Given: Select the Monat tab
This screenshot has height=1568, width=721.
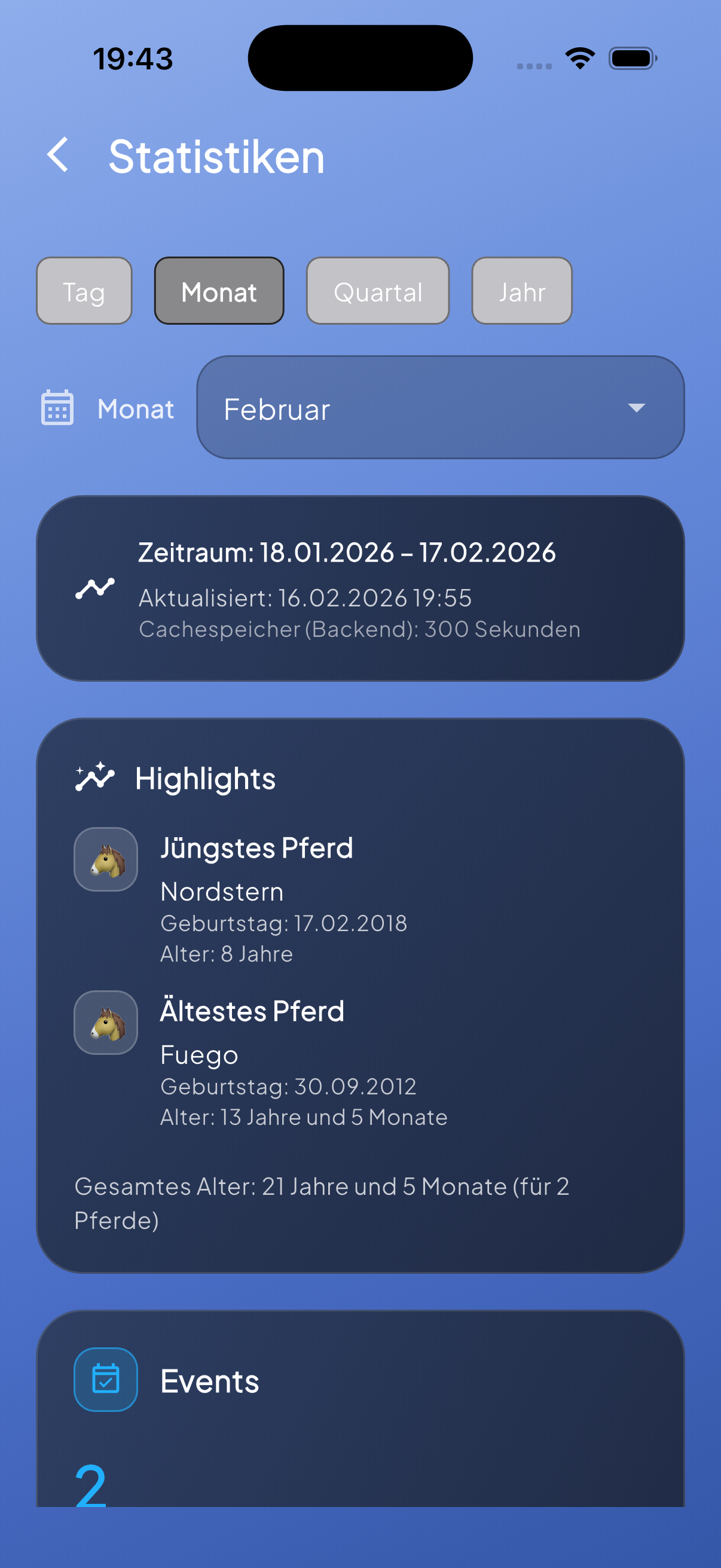Looking at the screenshot, I should [219, 291].
